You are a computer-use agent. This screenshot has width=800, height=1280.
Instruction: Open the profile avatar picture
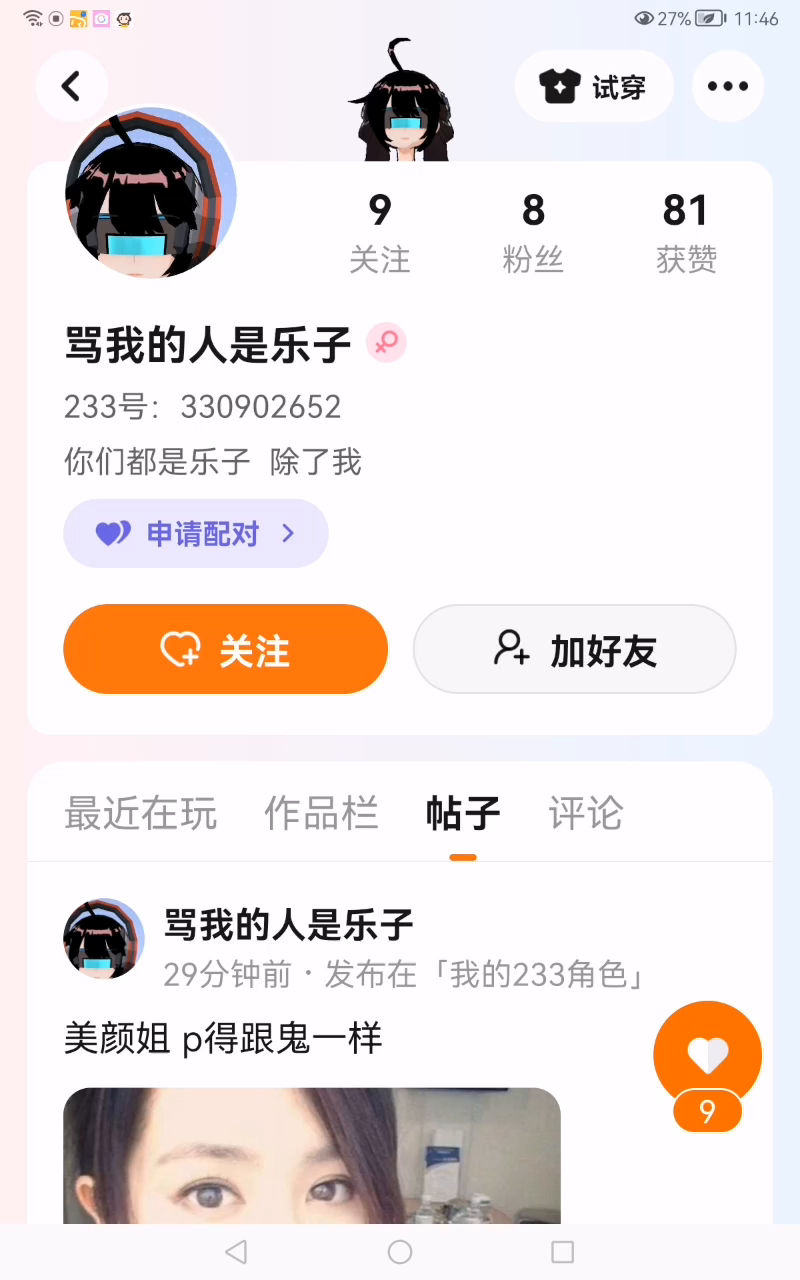pyautogui.click(x=150, y=193)
